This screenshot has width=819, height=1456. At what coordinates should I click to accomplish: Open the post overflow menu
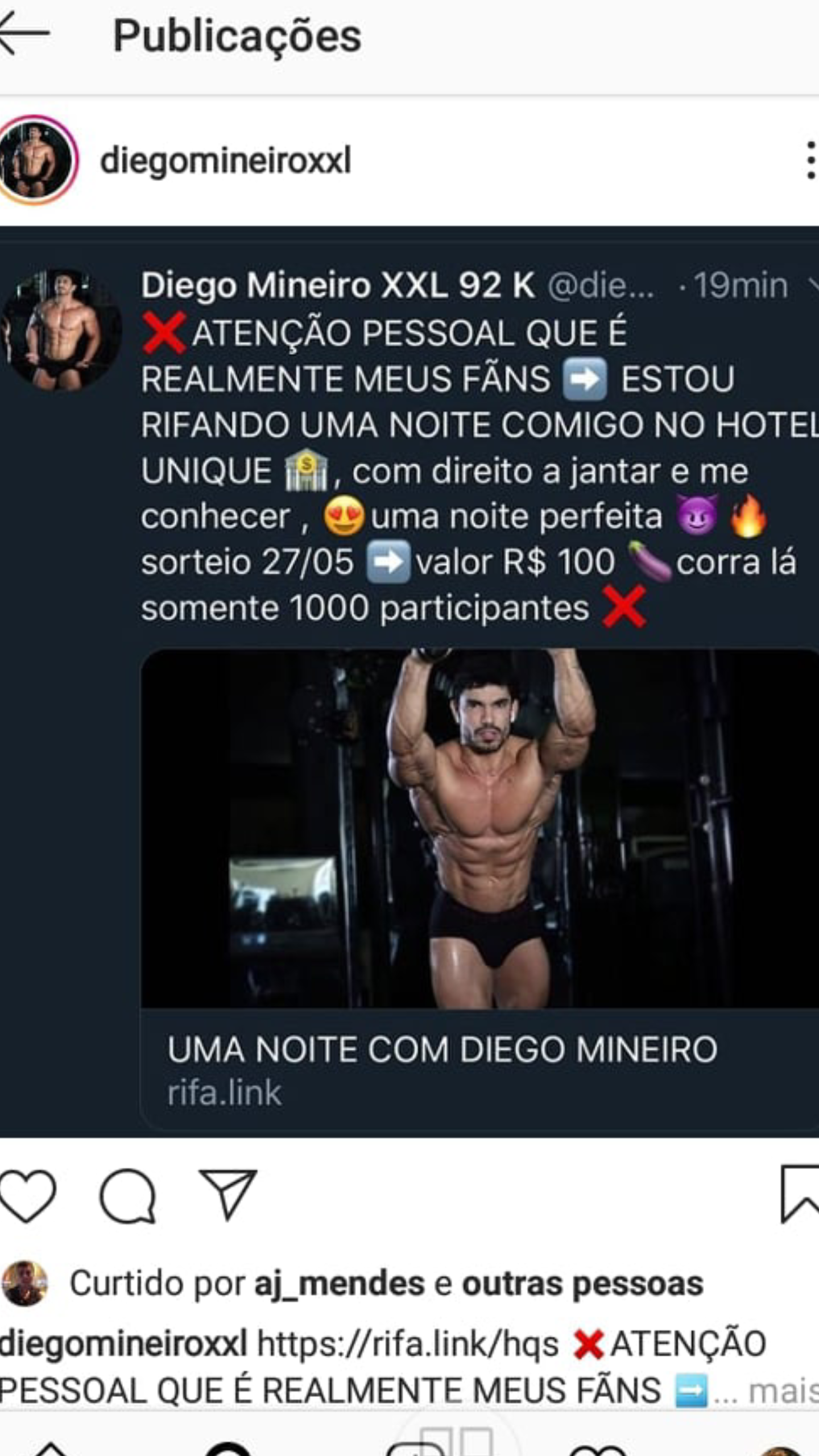(810, 161)
